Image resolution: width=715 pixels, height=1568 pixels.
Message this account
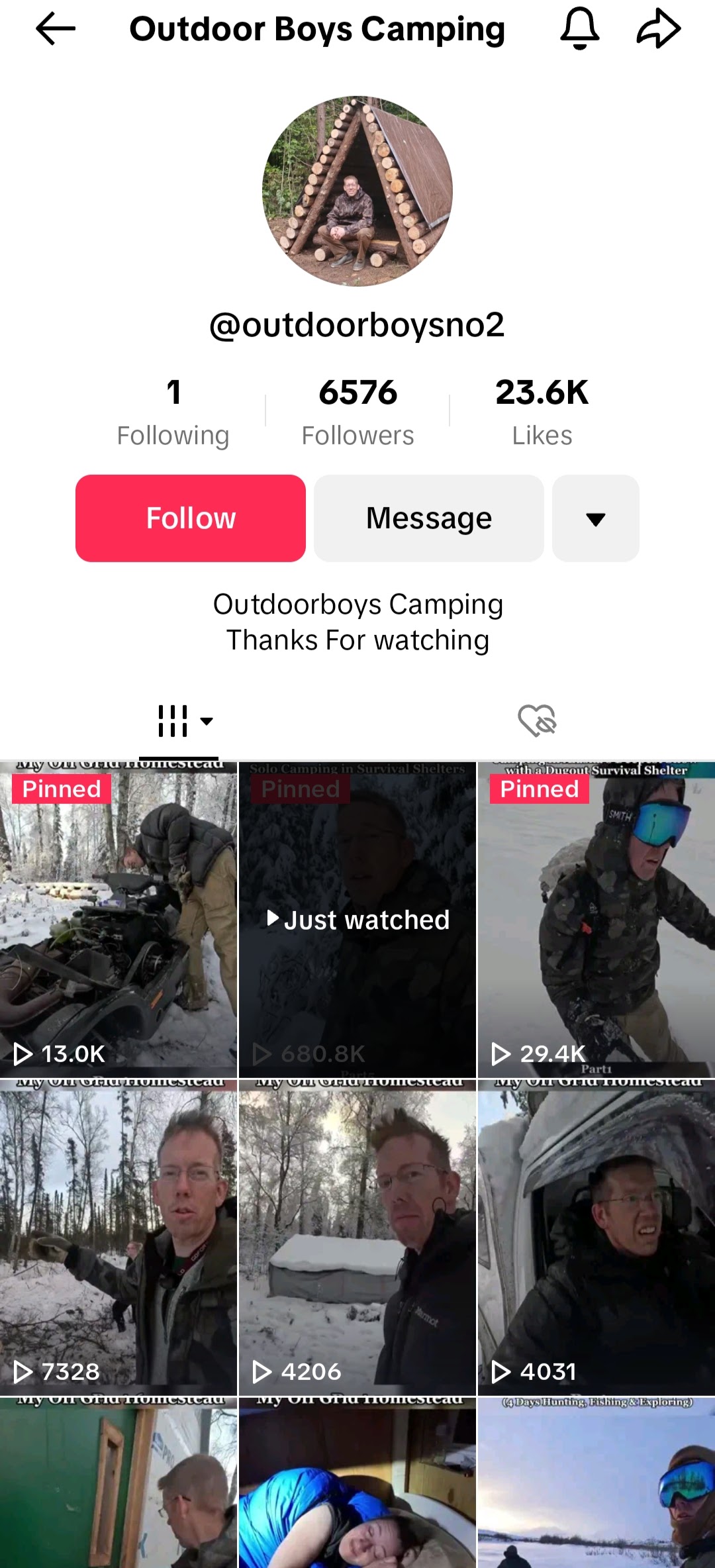coord(428,518)
